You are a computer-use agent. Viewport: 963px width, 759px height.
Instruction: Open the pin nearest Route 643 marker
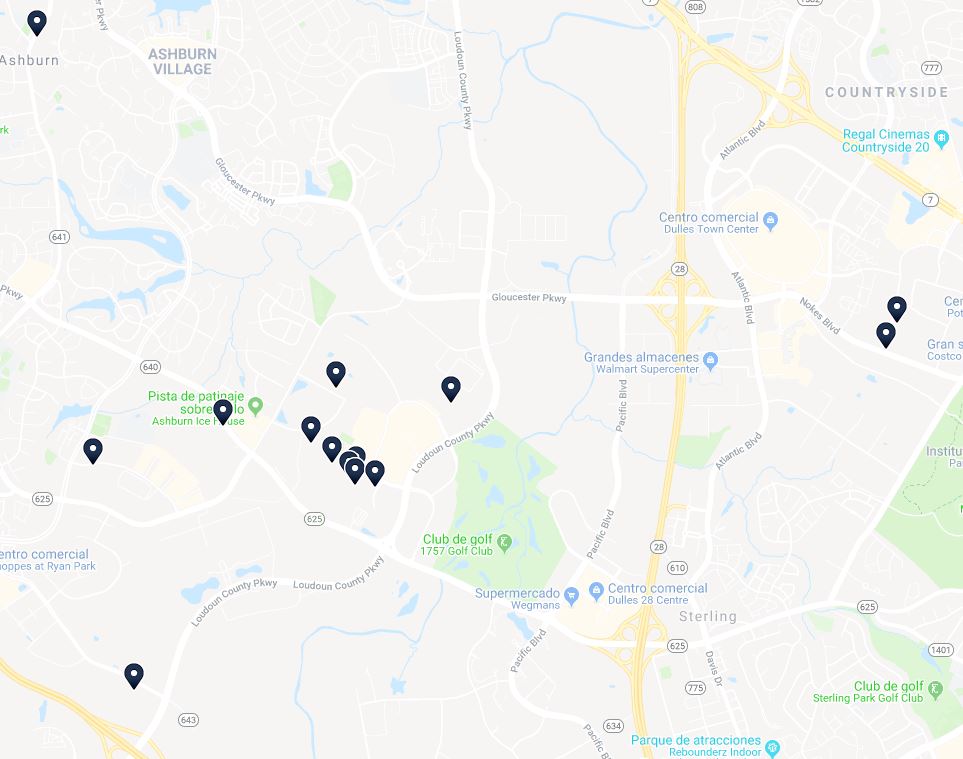click(134, 675)
